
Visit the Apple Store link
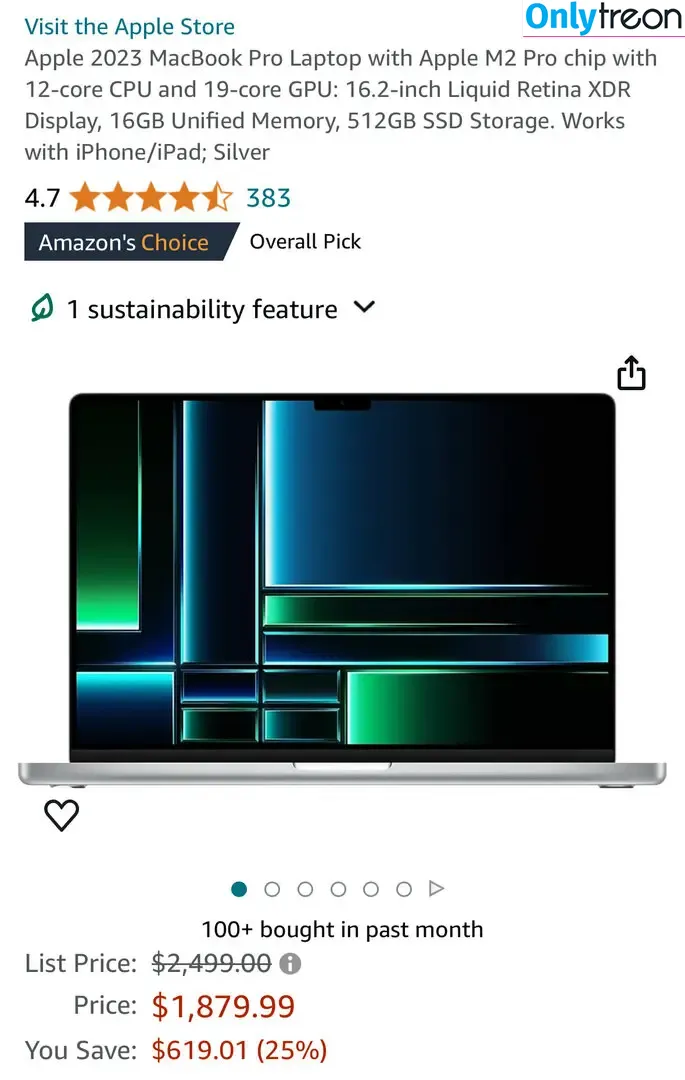pos(130,27)
